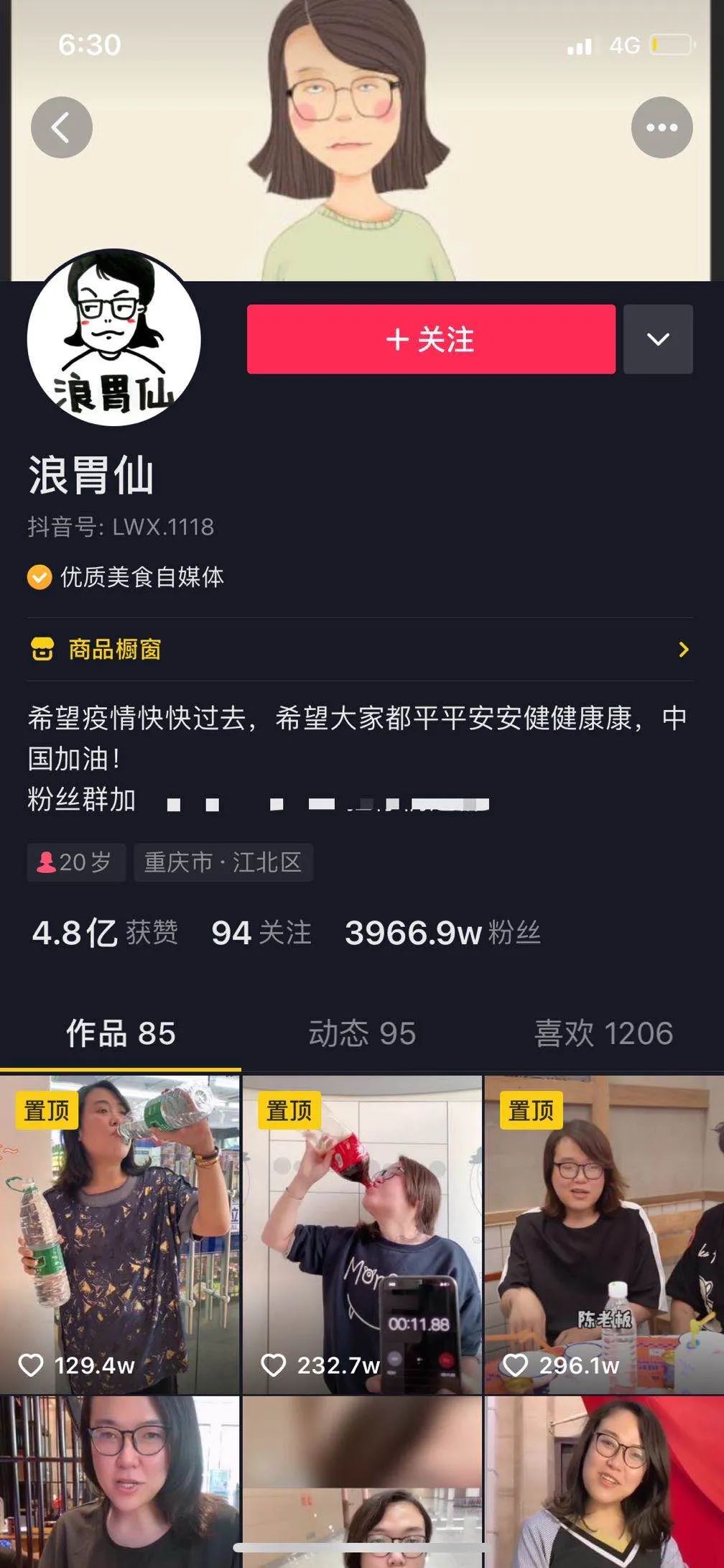
Task: Open pinned video with 129.4w likes
Action: 119,1232
